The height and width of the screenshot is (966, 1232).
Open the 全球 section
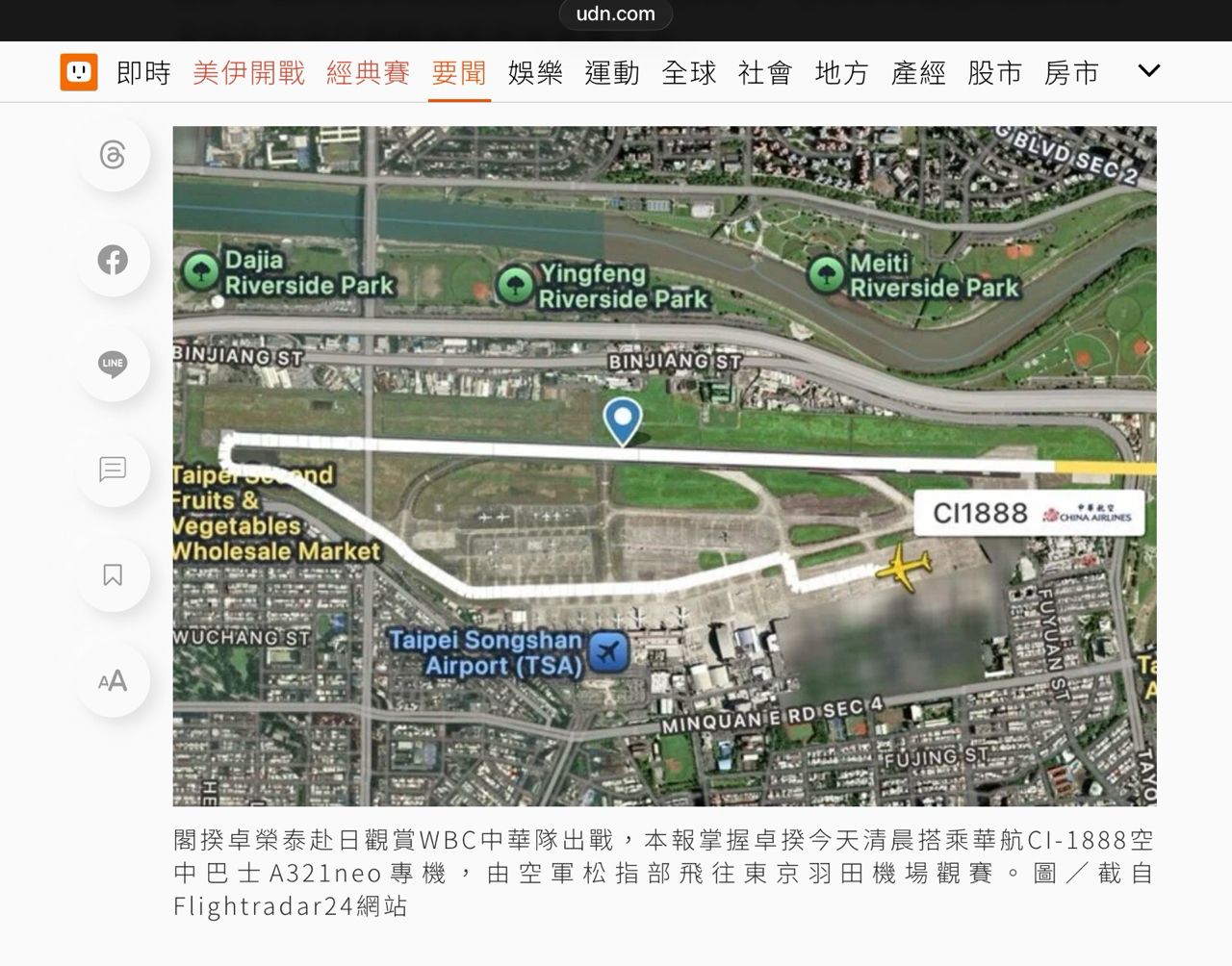point(689,73)
